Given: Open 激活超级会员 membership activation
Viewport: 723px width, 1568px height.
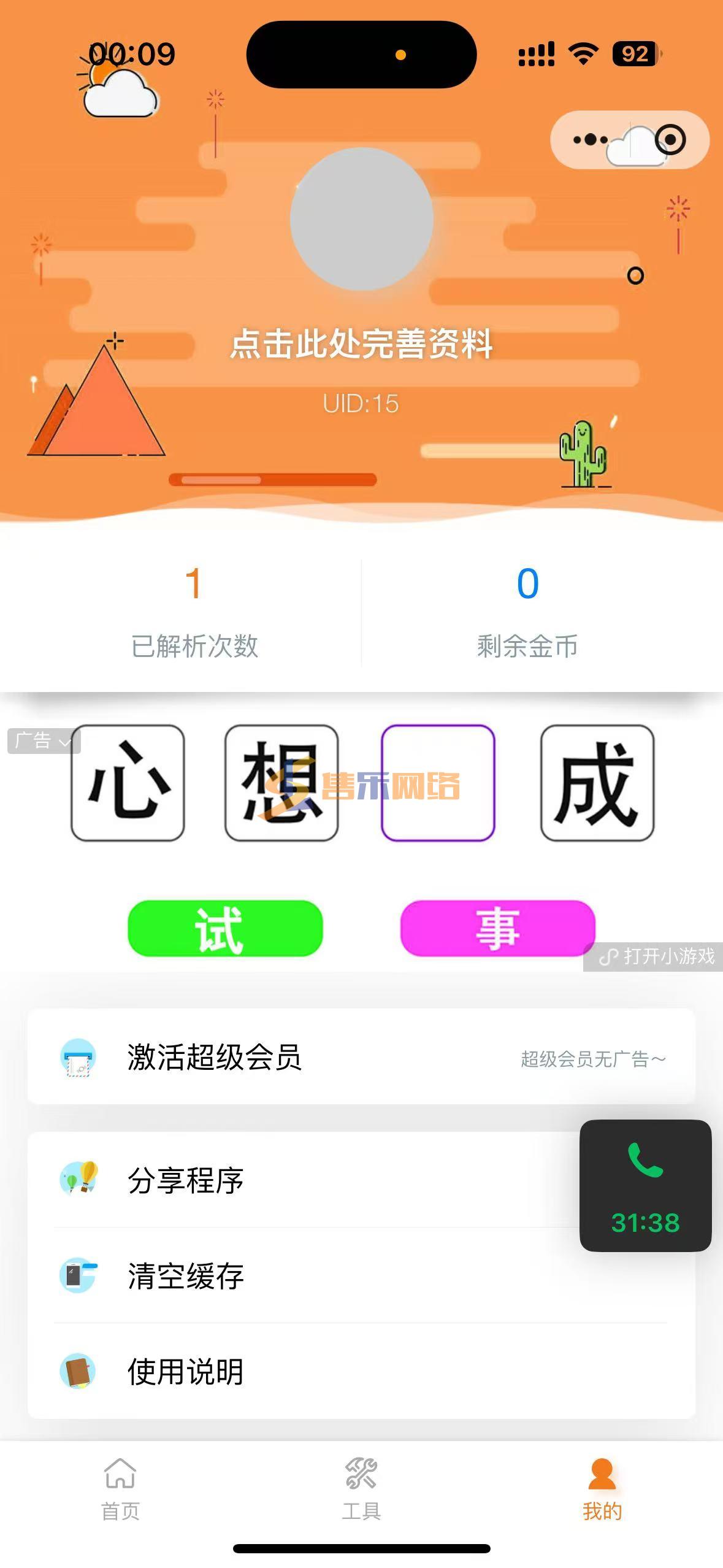Looking at the screenshot, I should tap(361, 1057).
